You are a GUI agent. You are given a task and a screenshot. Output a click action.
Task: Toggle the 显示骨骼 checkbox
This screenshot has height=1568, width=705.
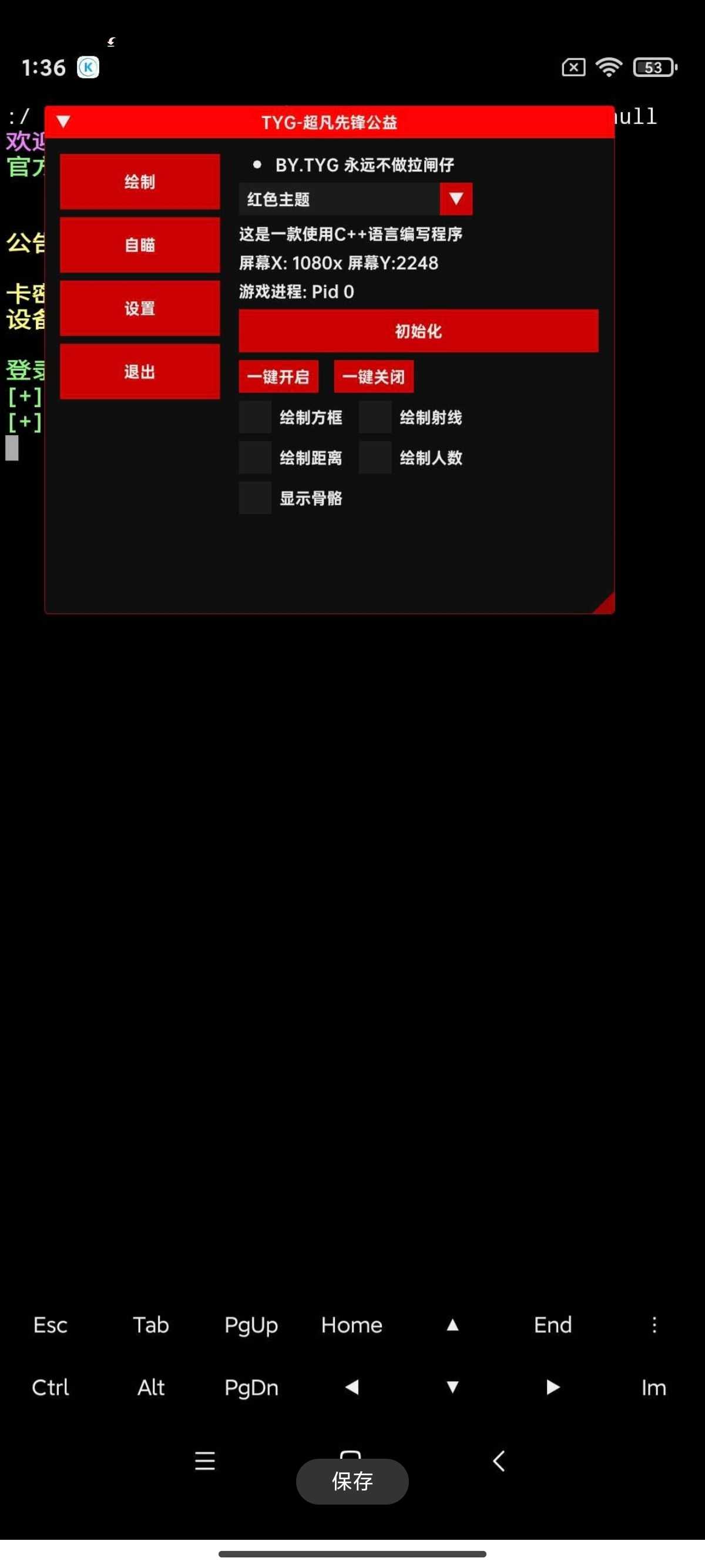tap(255, 498)
